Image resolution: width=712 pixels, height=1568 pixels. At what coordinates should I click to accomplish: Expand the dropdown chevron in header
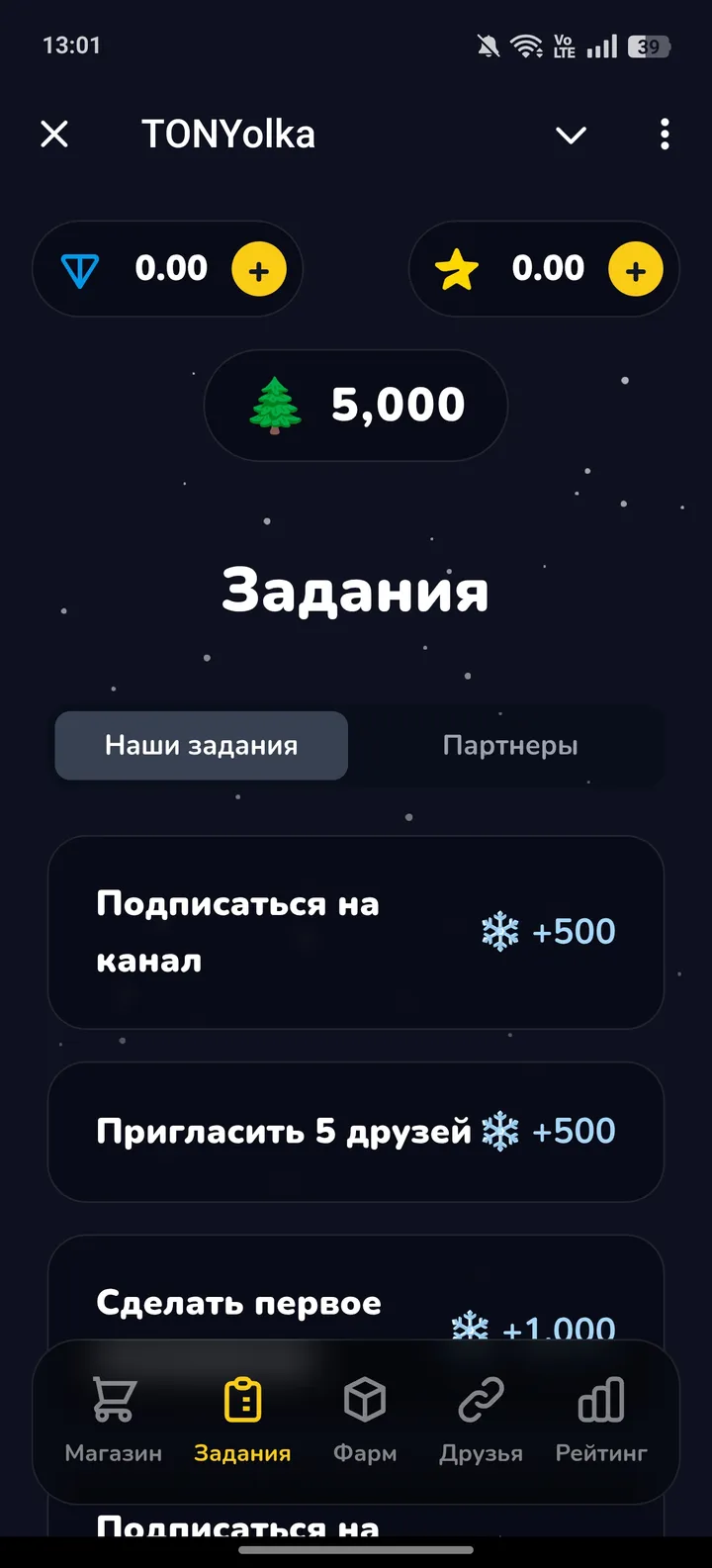571,135
